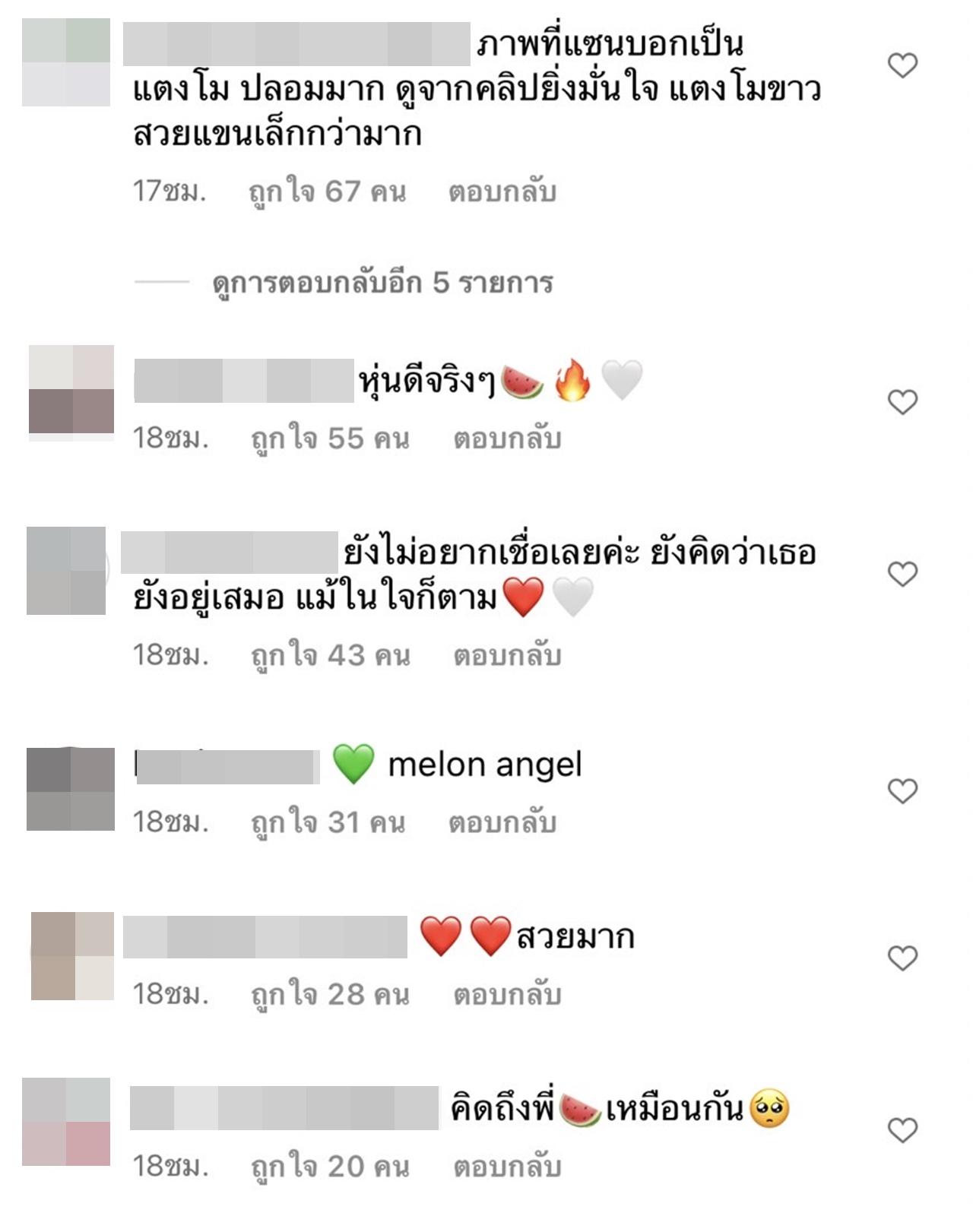
Task: Reply to the melon angel comment
Action: click(x=502, y=822)
